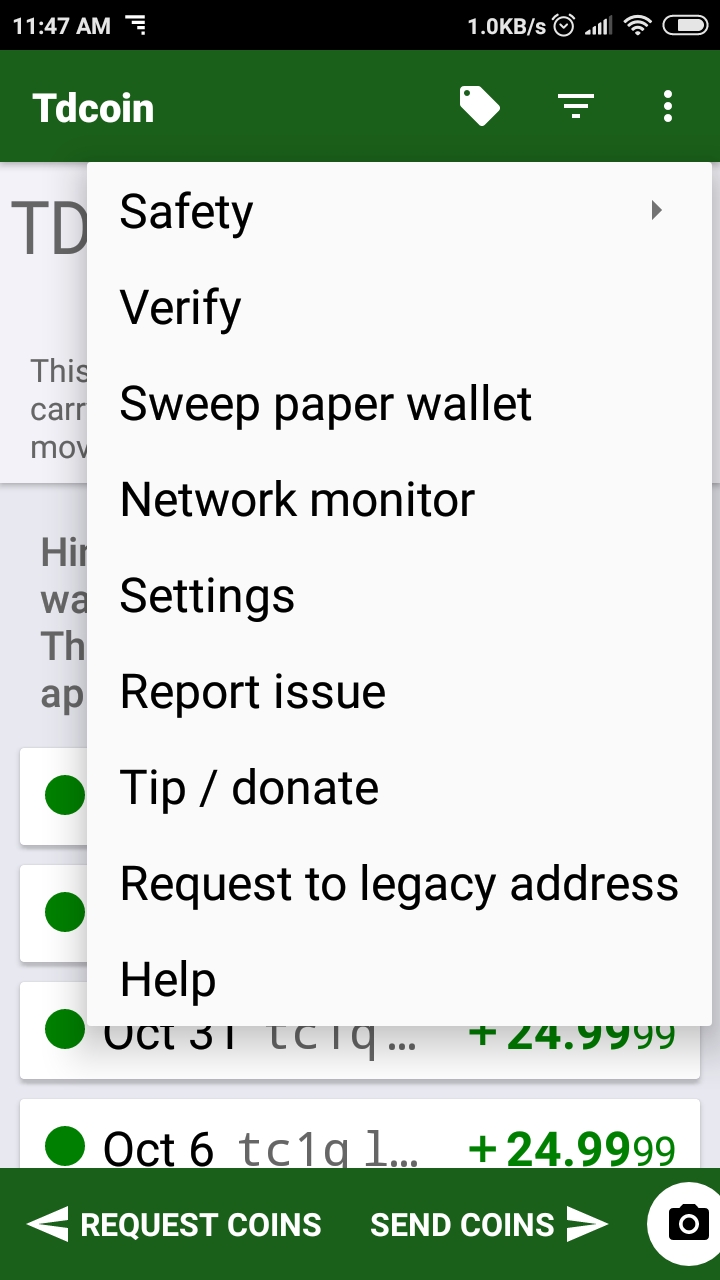Select Verify from the menu

[x=399, y=307]
